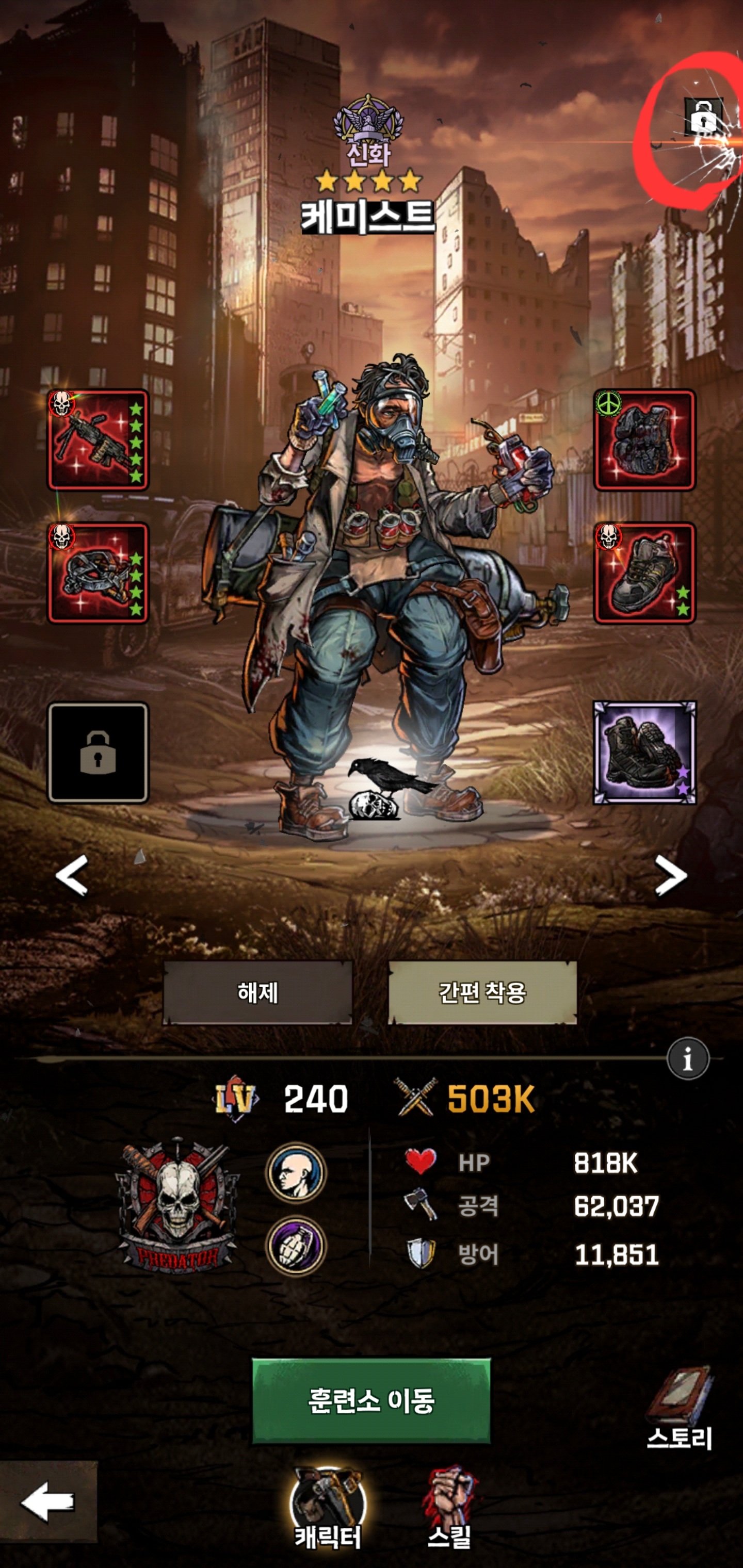Screen dimensions: 743x1568
Task: Select the 캐릭터 character tab
Action: point(328,1510)
